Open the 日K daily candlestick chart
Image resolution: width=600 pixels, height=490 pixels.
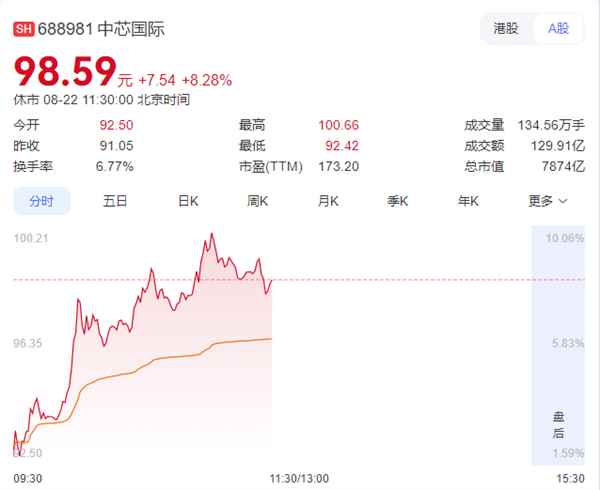click(x=188, y=201)
